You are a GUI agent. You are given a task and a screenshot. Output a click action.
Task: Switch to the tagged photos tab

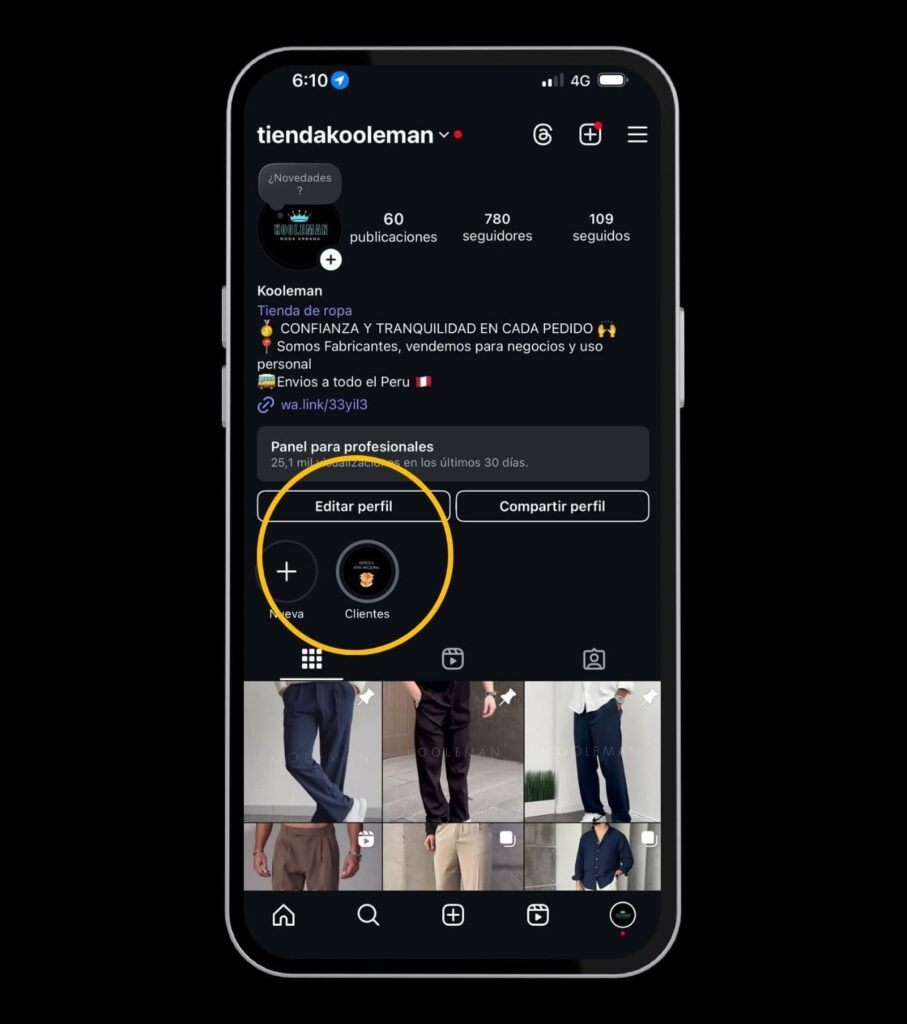coord(594,659)
